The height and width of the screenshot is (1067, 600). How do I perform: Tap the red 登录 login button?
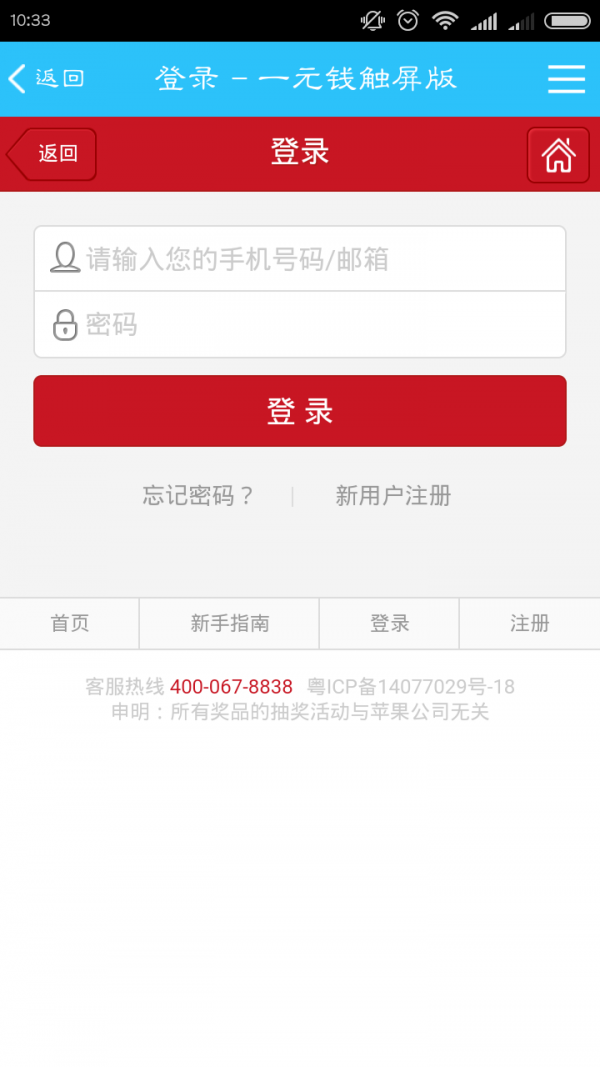click(300, 411)
